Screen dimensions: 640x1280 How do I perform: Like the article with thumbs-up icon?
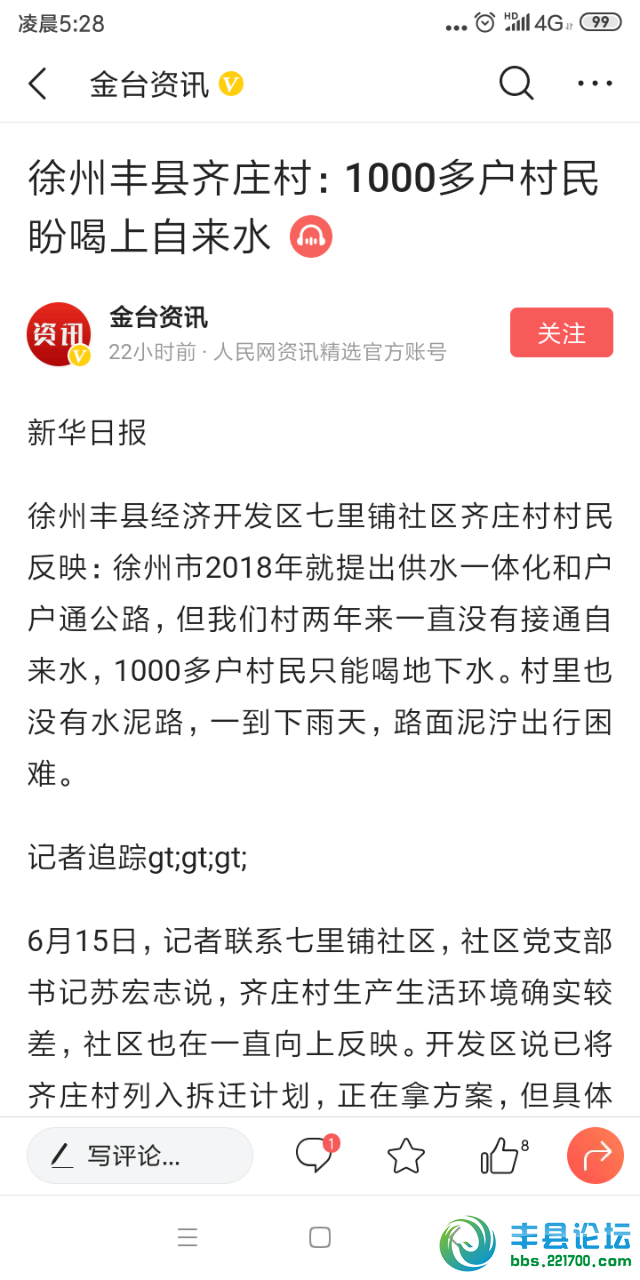tap(500, 1157)
